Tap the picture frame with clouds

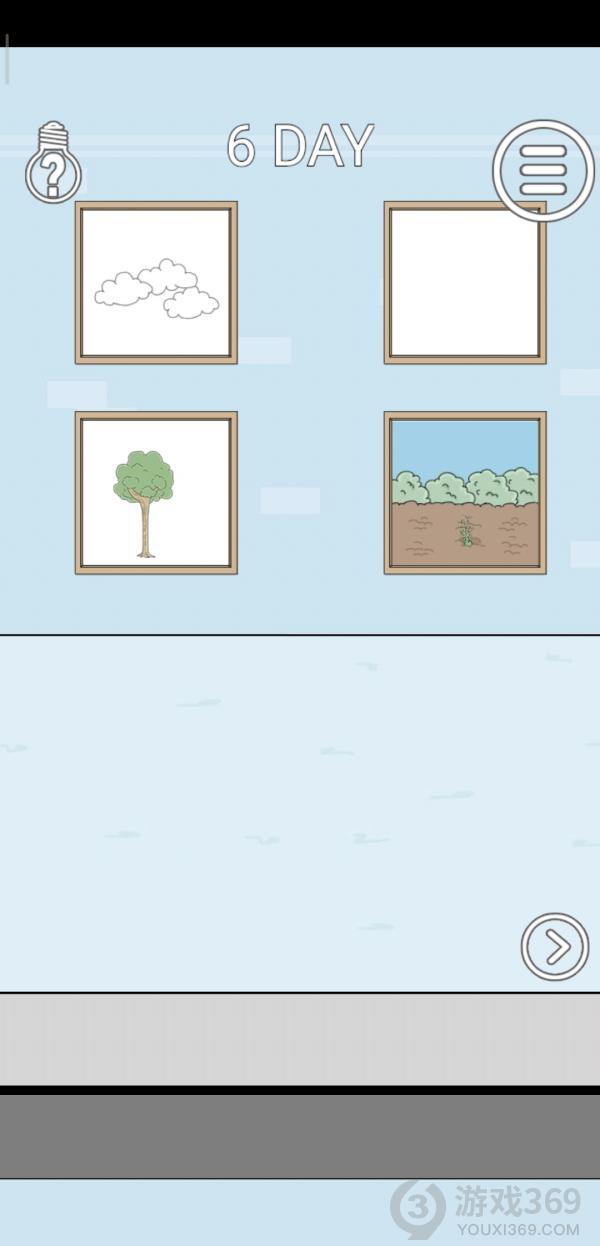(x=156, y=283)
